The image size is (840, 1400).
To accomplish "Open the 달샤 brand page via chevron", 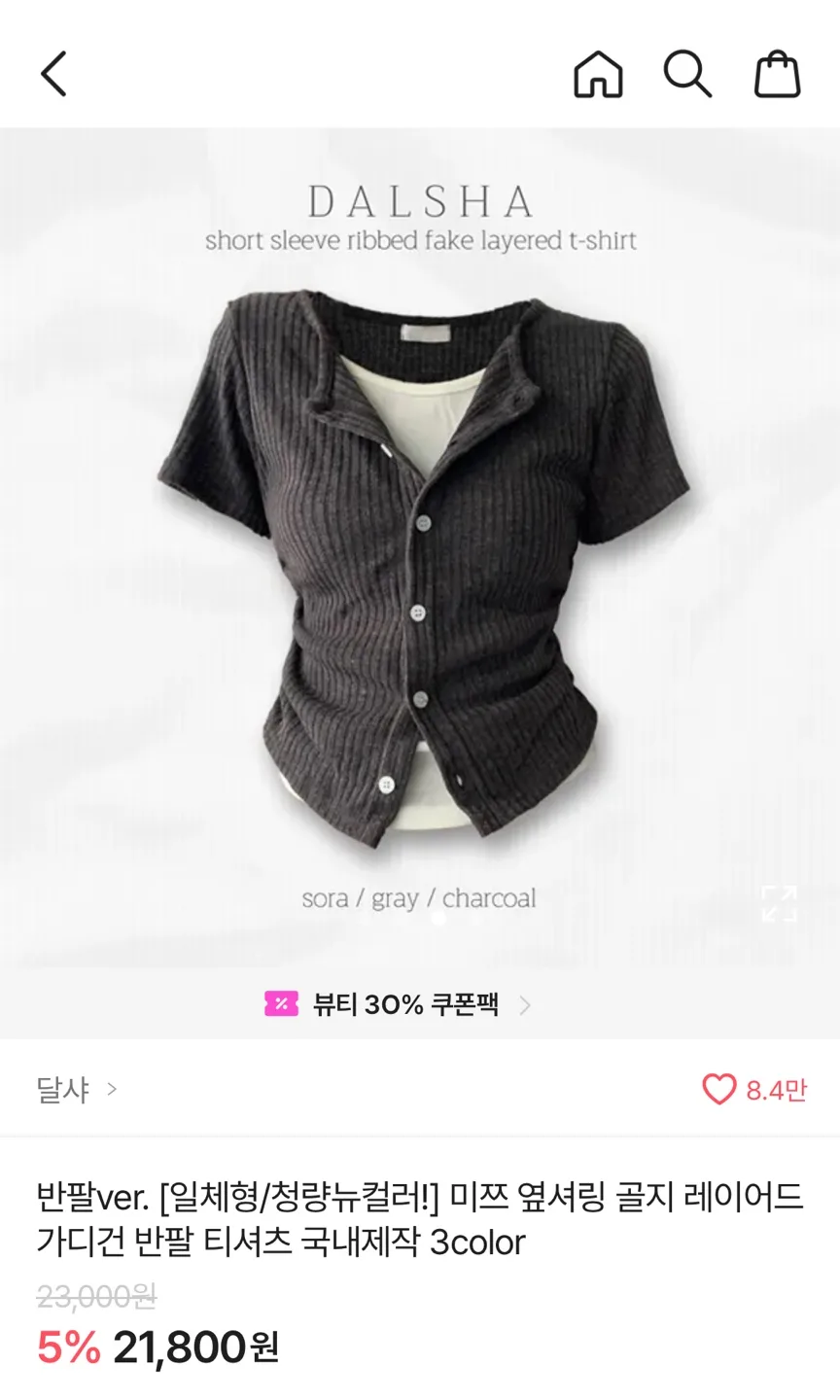I will [110, 1090].
